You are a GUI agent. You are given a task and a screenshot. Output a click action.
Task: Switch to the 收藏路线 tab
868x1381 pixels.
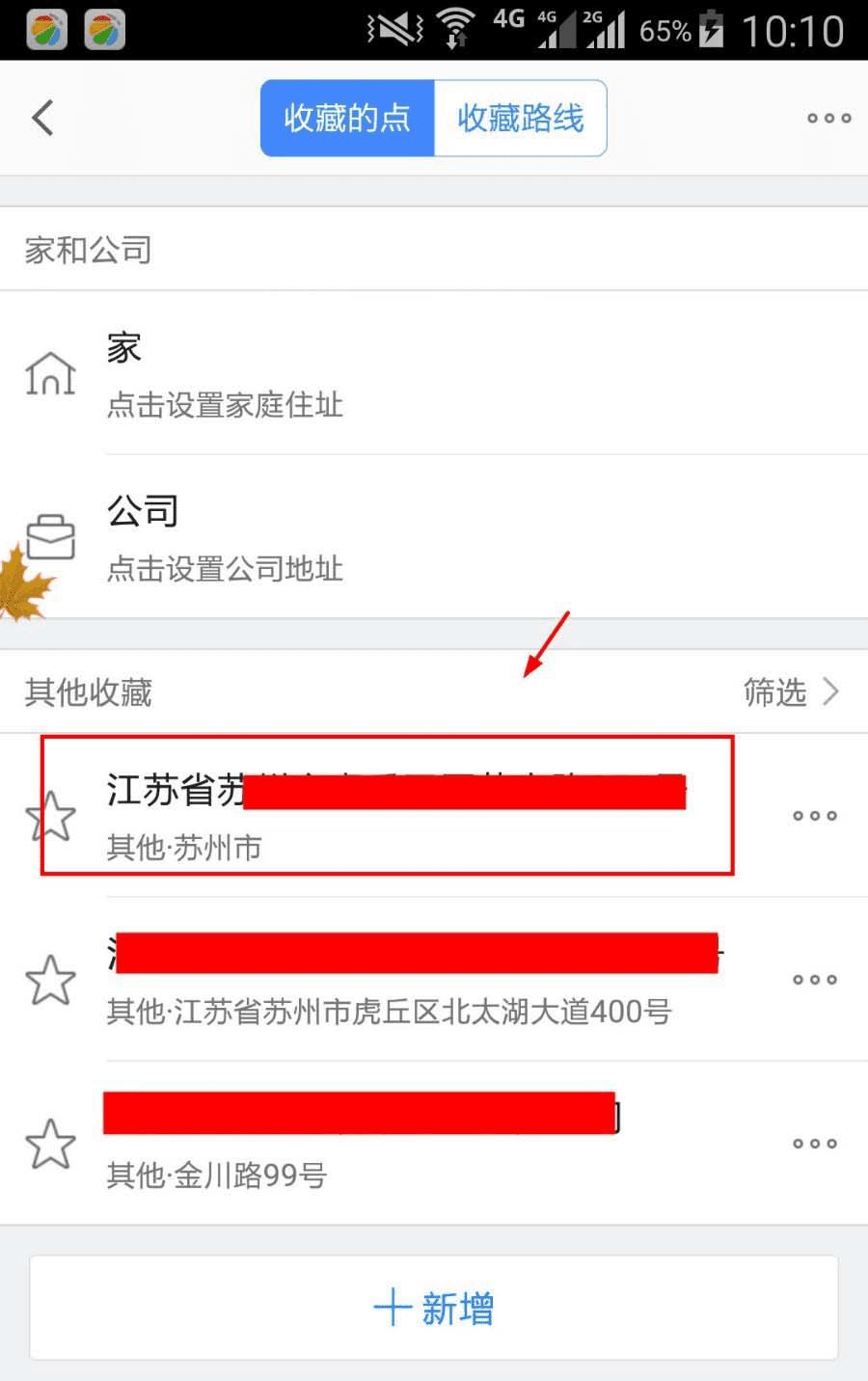[520, 118]
